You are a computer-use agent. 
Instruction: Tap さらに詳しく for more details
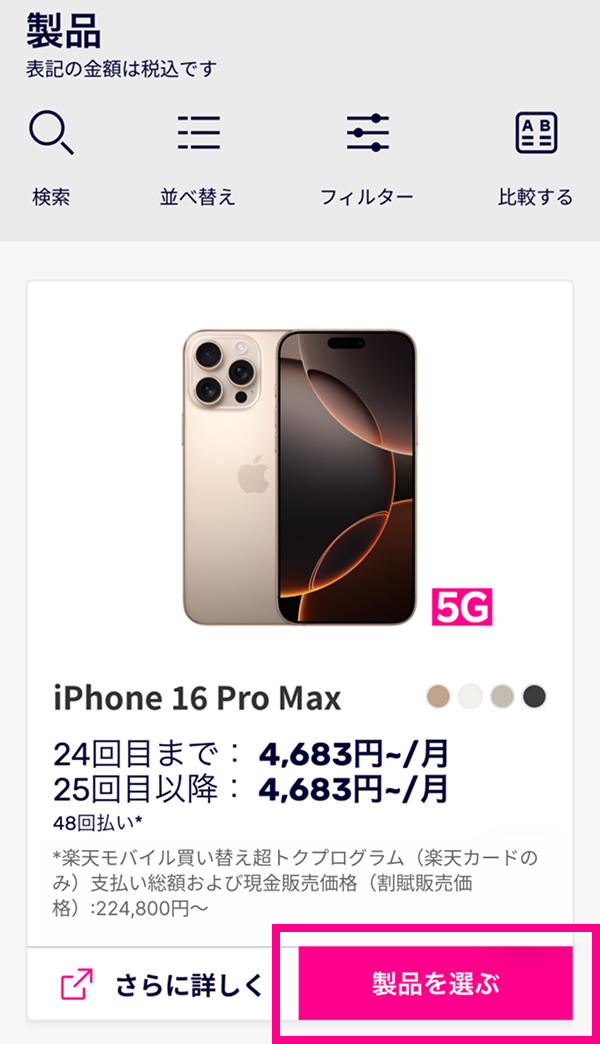pos(165,984)
